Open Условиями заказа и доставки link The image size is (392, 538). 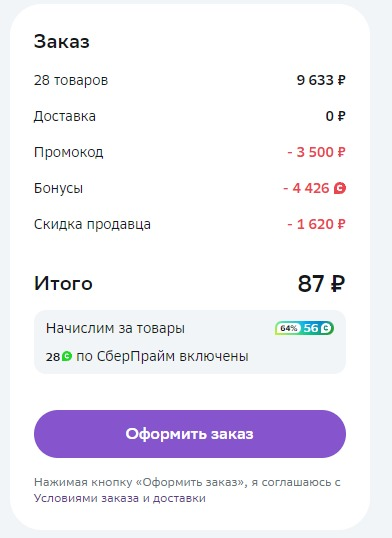[120, 498]
